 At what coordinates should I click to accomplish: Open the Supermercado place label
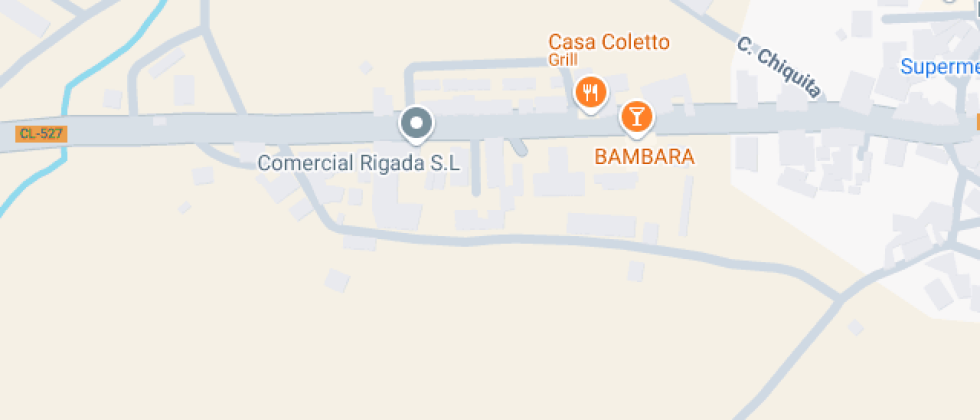click(939, 66)
